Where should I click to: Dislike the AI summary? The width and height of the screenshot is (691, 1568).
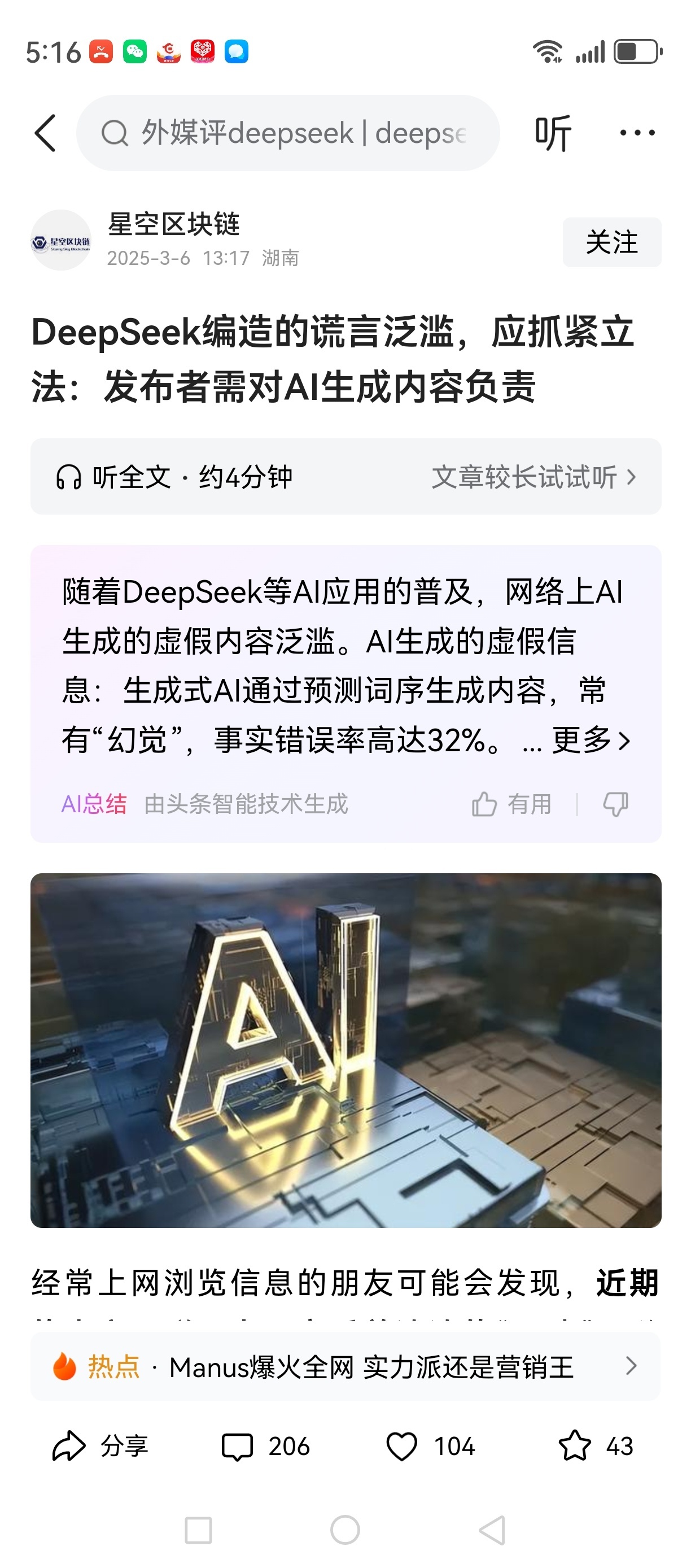pos(615,804)
